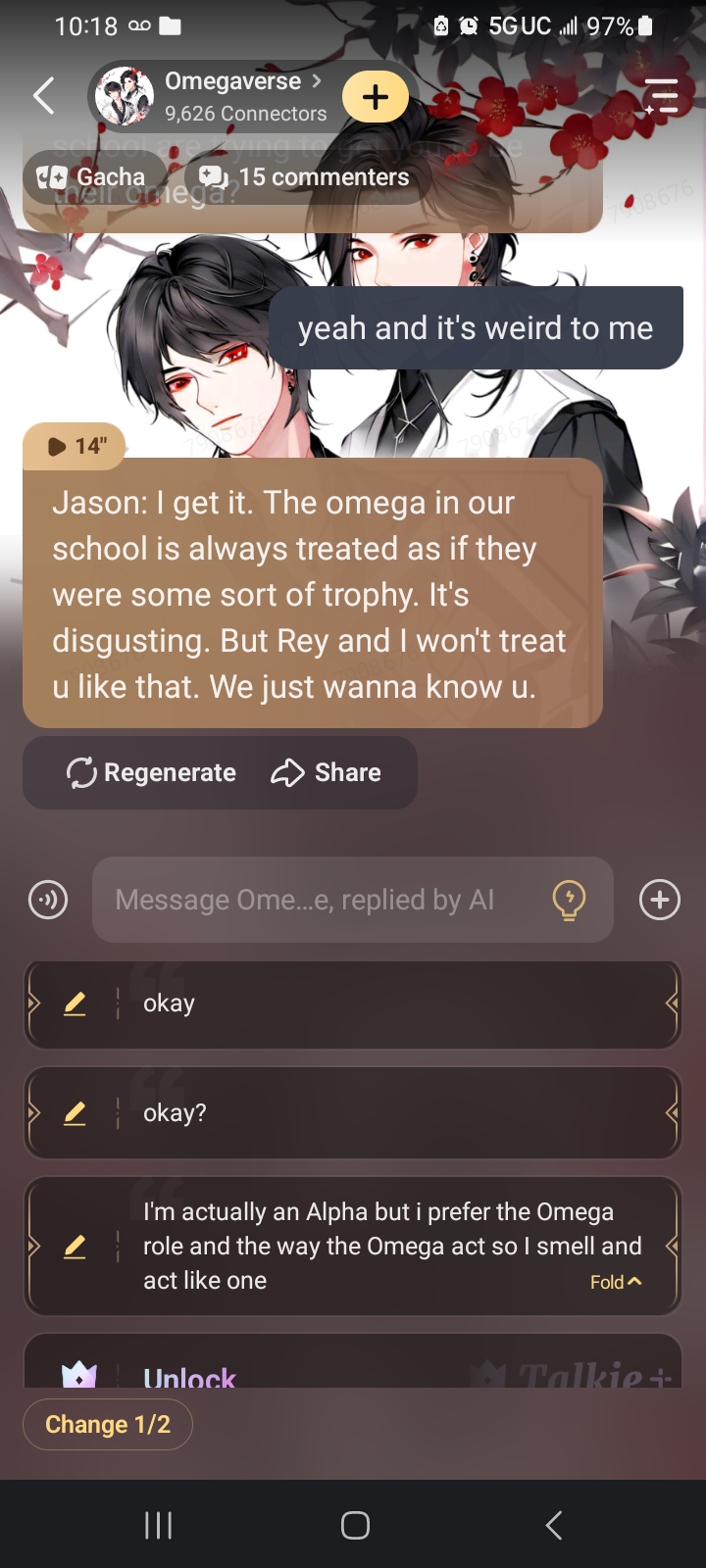Open the plus attachment icon
Screen dimensions: 706x1568
click(x=660, y=900)
